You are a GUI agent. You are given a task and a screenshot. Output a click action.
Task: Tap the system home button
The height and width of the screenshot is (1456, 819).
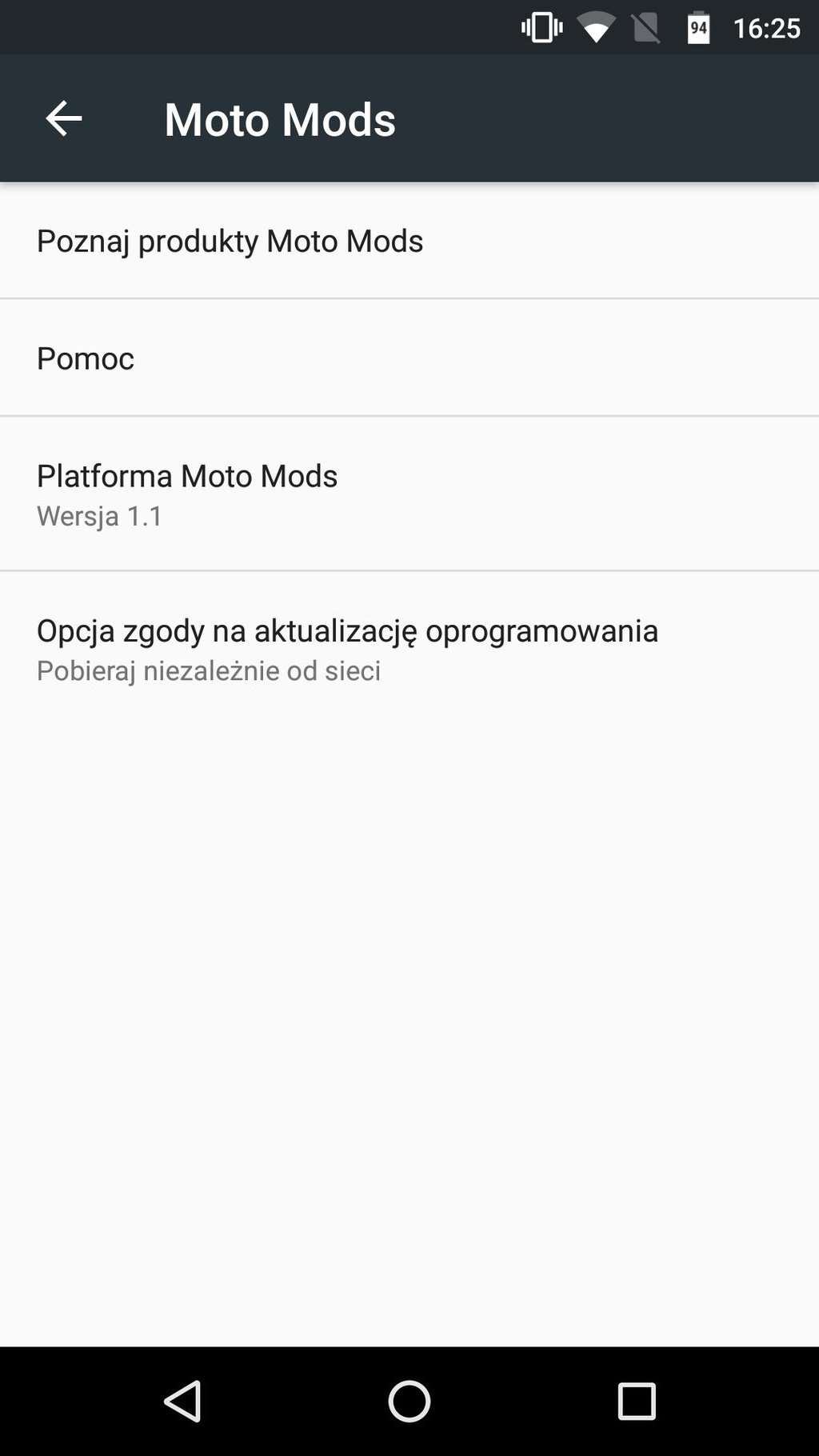[x=409, y=1401]
